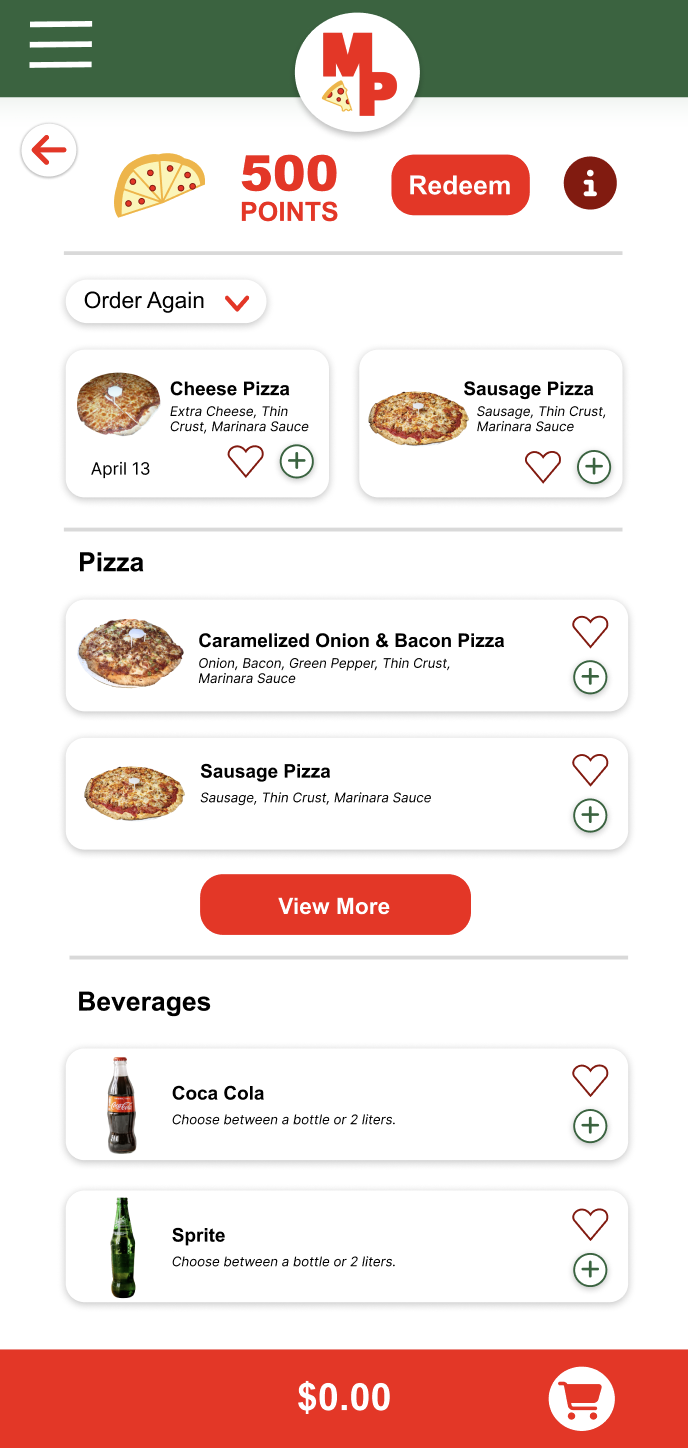Open the shopping cart
This screenshot has height=1448, width=688.
[x=581, y=1398]
